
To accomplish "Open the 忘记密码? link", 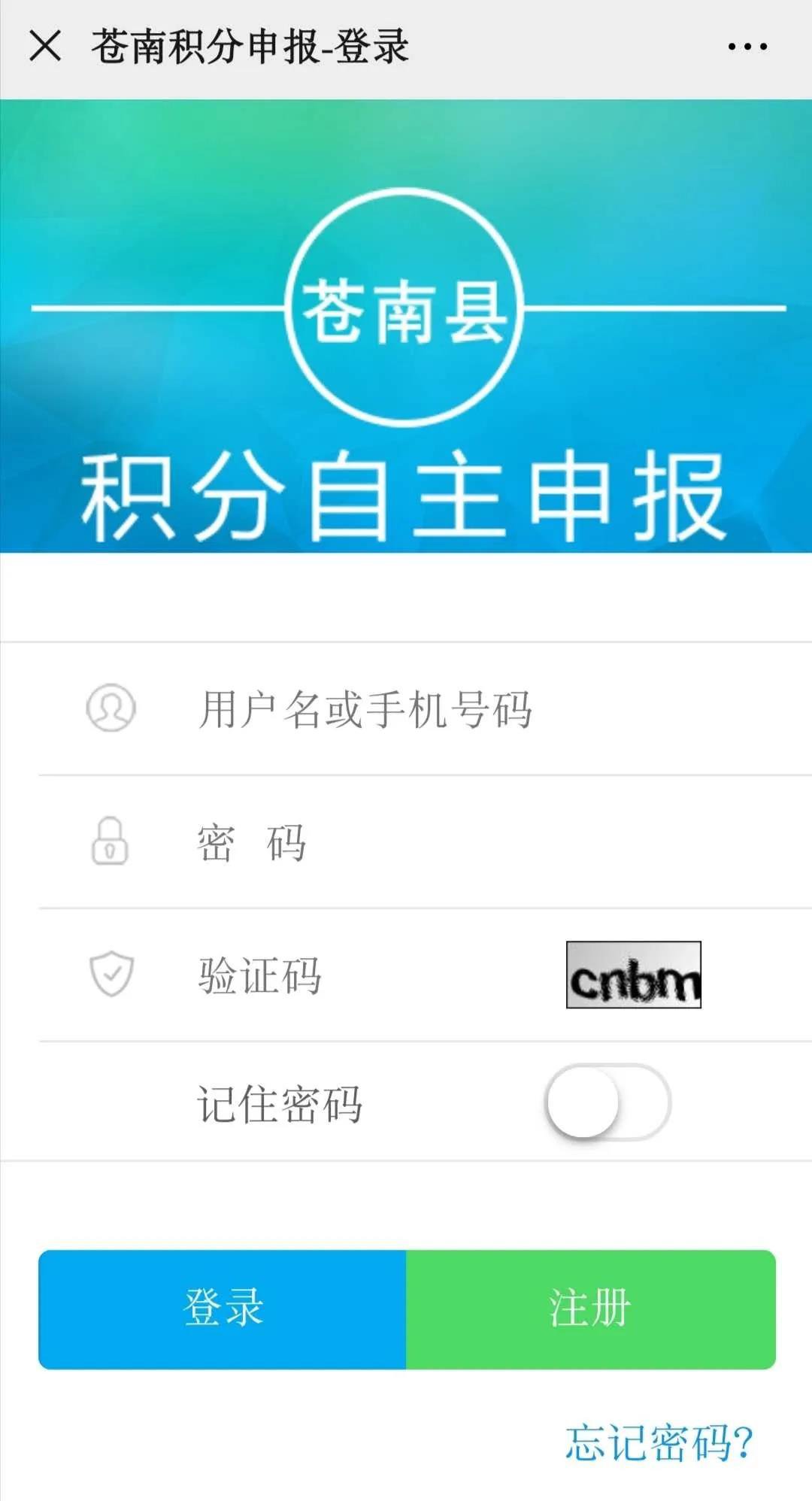I will (659, 1442).
